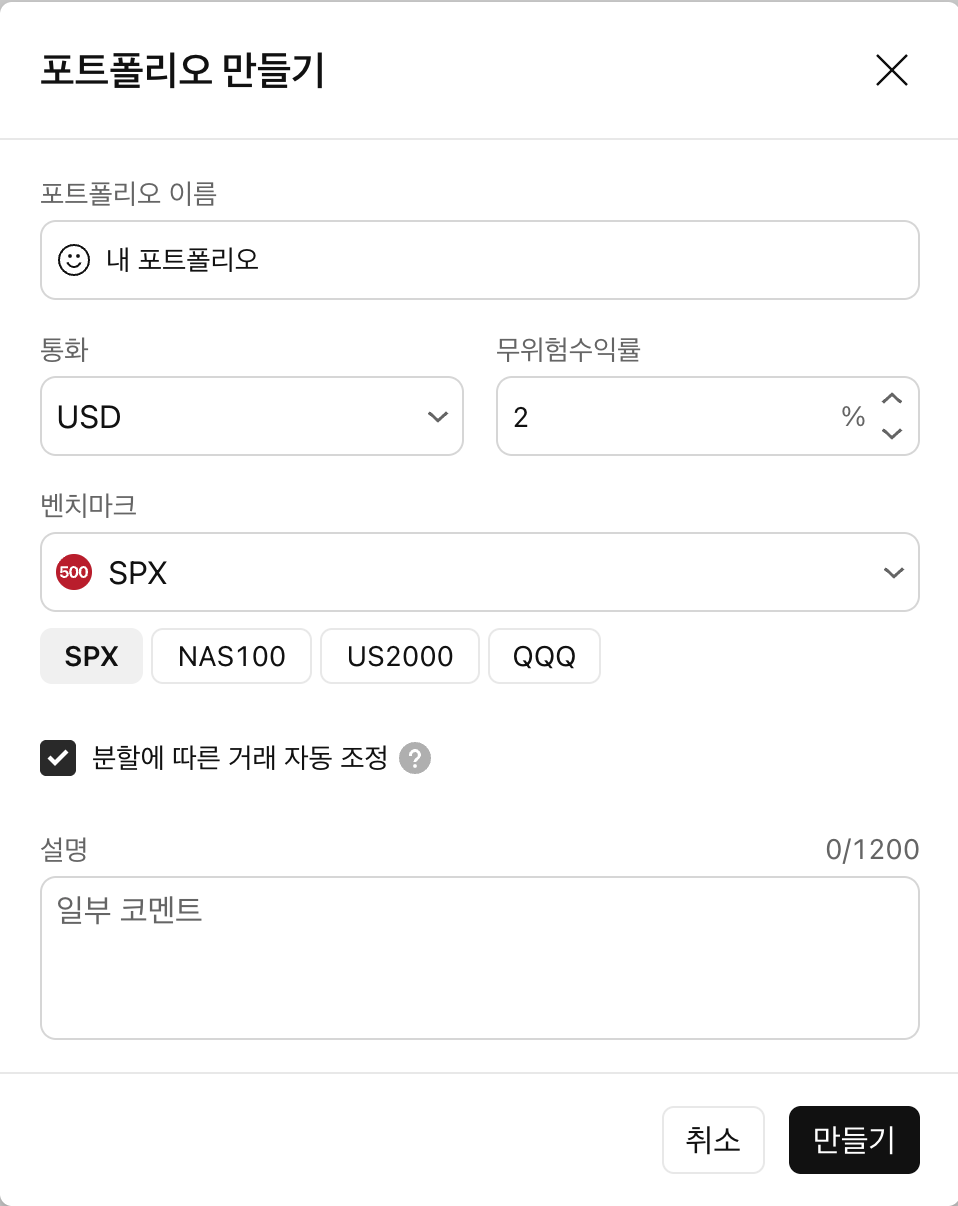Open the help icon beside 자동 조정
The width and height of the screenshot is (958, 1206).
pyautogui.click(x=415, y=758)
